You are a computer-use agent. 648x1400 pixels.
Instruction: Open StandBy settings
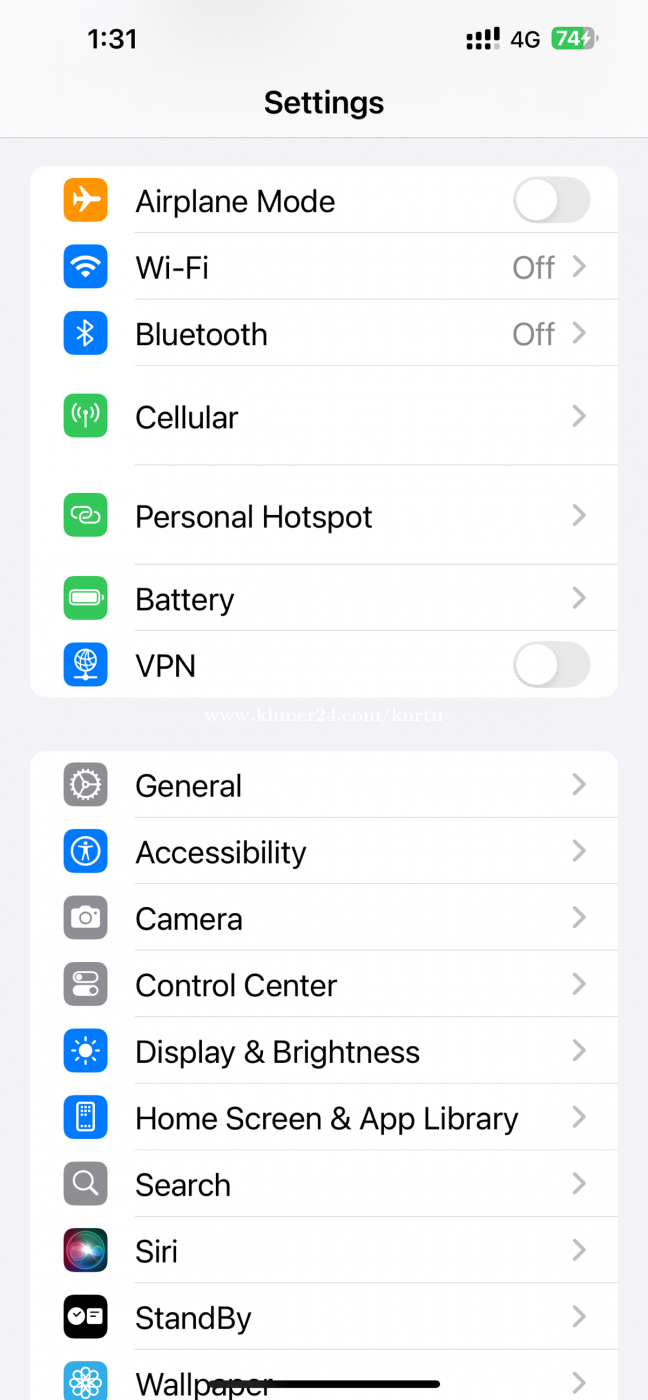(x=324, y=1317)
